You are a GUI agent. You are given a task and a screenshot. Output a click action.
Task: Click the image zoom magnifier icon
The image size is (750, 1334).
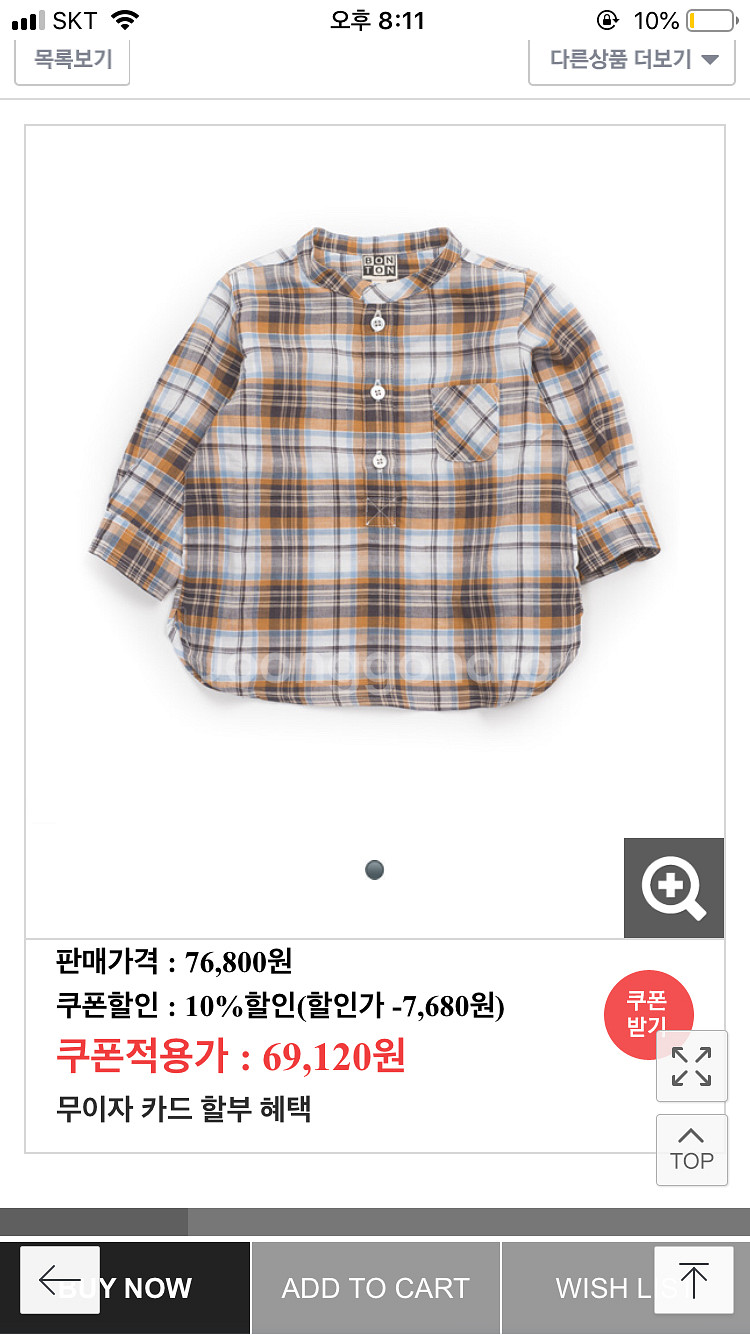[673, 887]
